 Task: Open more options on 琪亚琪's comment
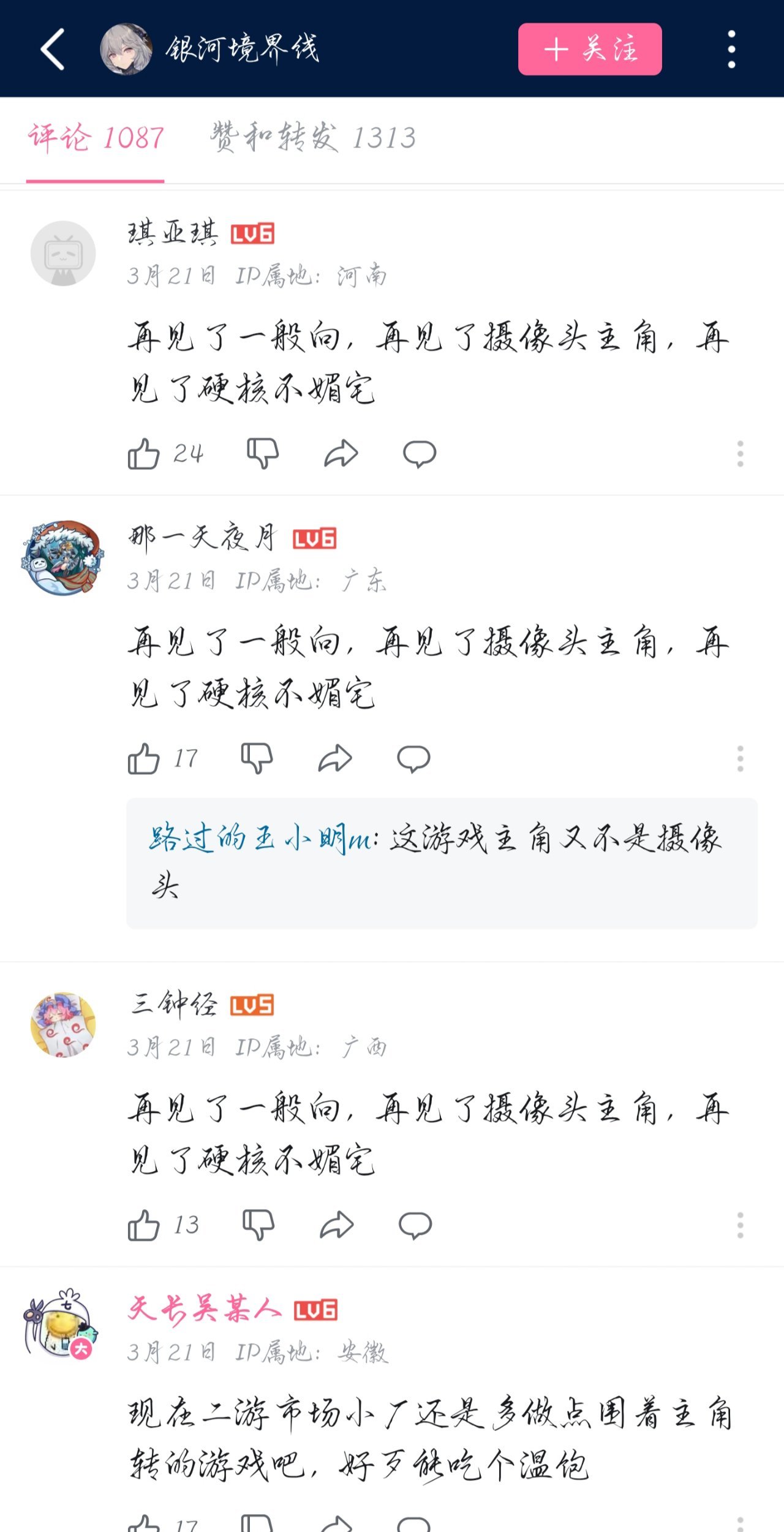pyautogui.click(x=740, y=454)
